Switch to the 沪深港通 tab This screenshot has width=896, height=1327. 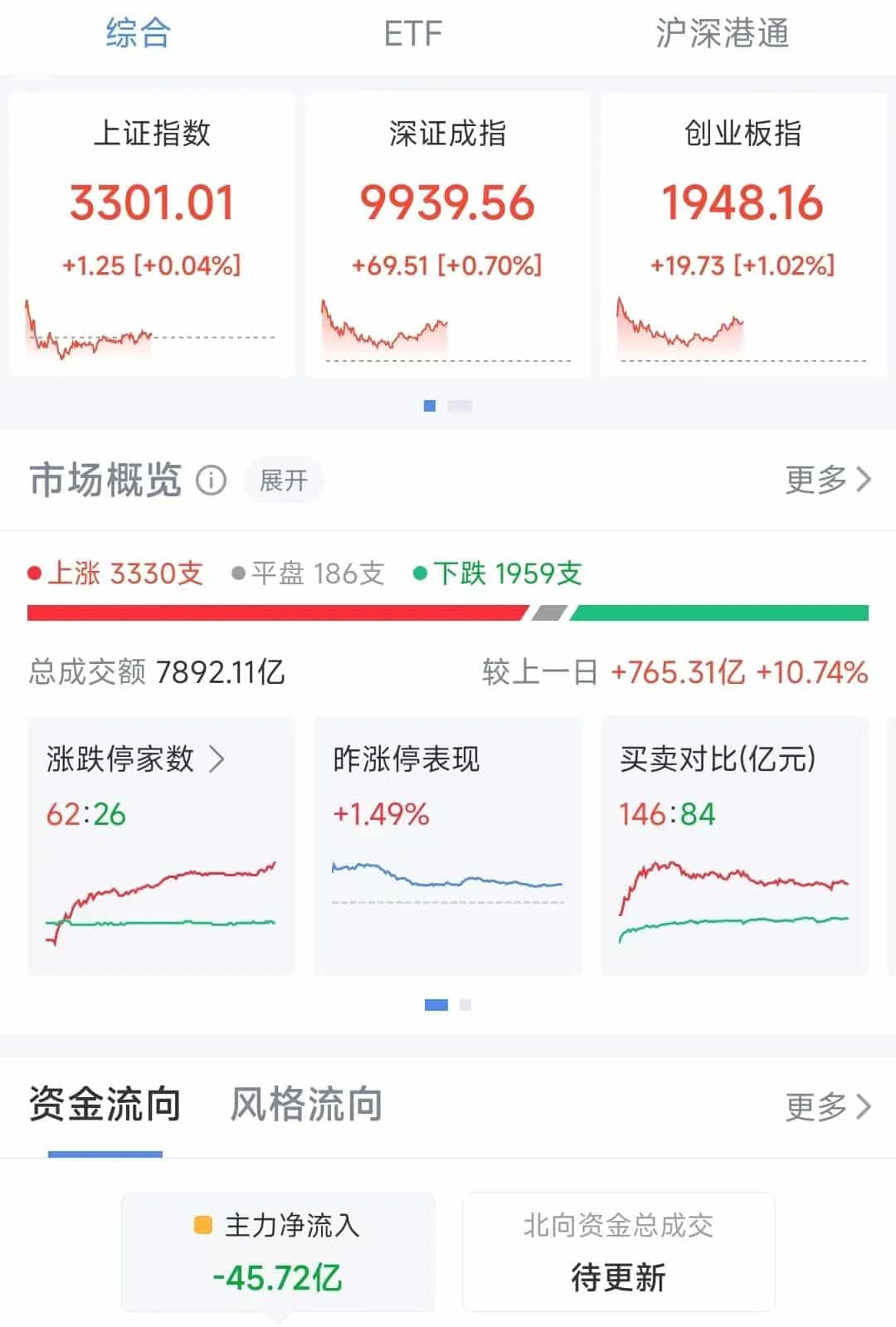click(720, 35)
